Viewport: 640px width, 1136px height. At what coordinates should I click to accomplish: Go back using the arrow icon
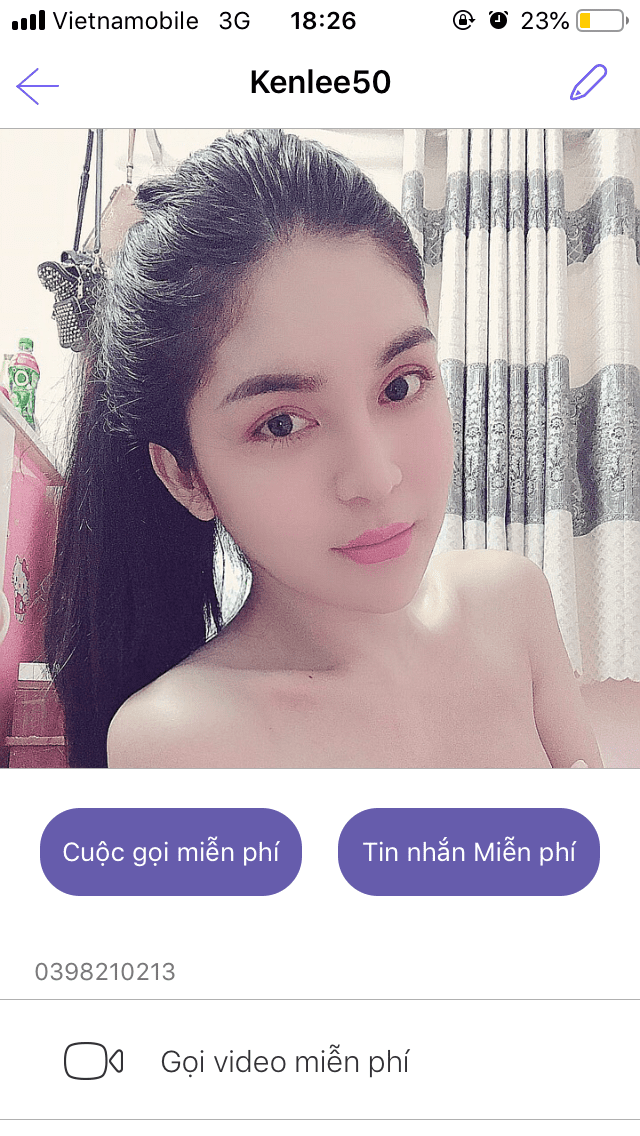(37, 86)
